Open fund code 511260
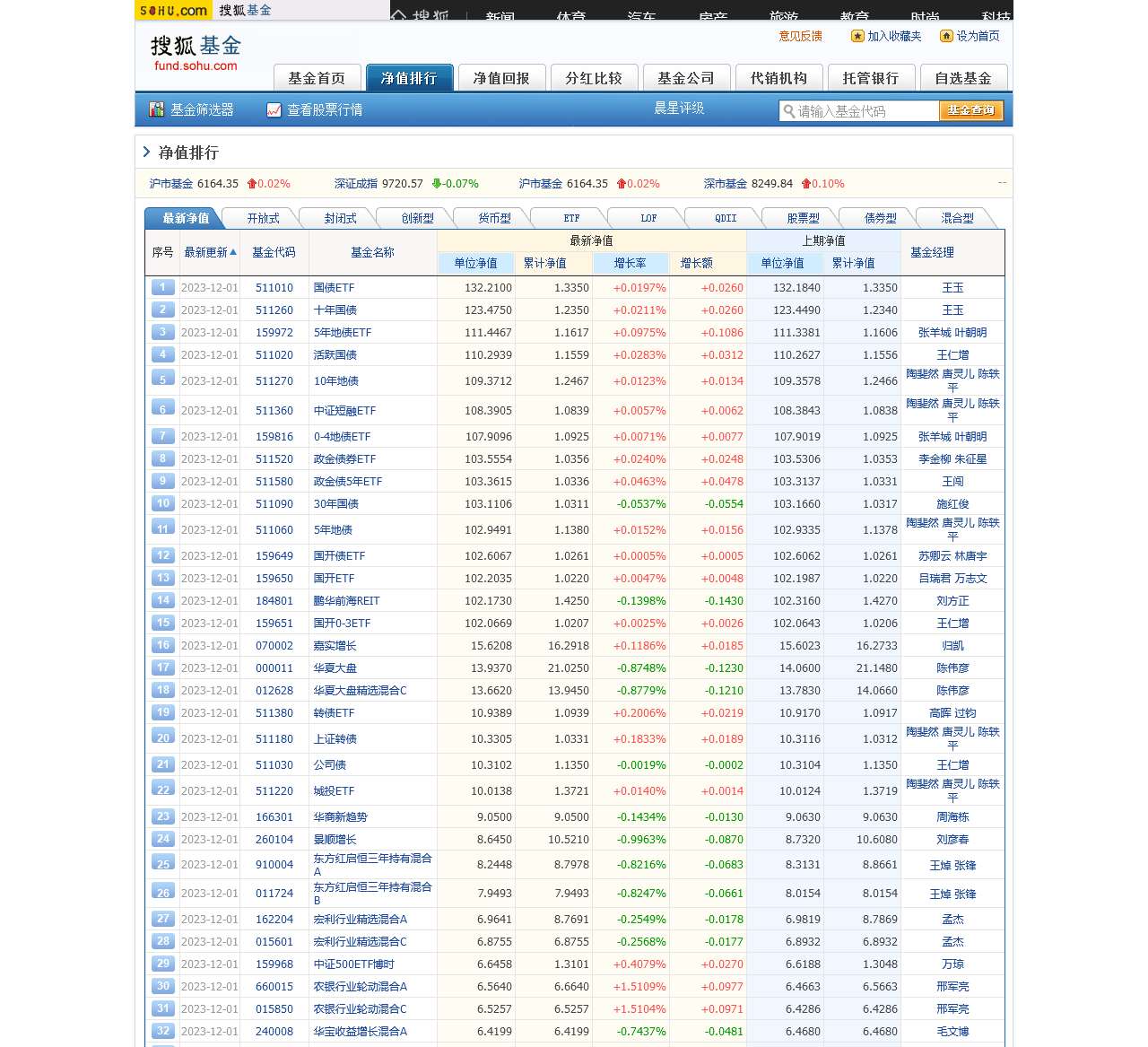Screen dimensions: 1148x1047 (x=274, y=310)
